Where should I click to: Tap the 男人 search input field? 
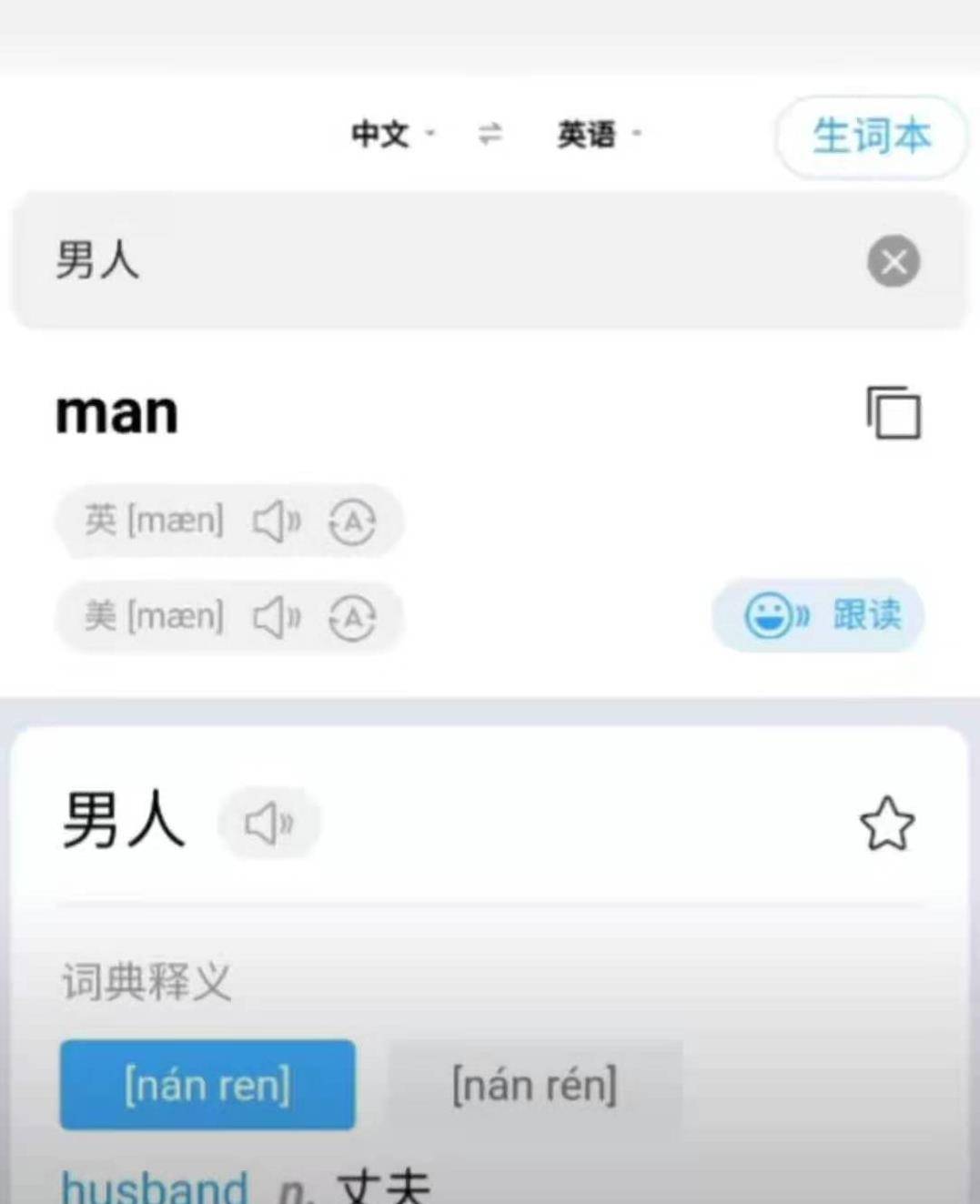click(437, 261)
